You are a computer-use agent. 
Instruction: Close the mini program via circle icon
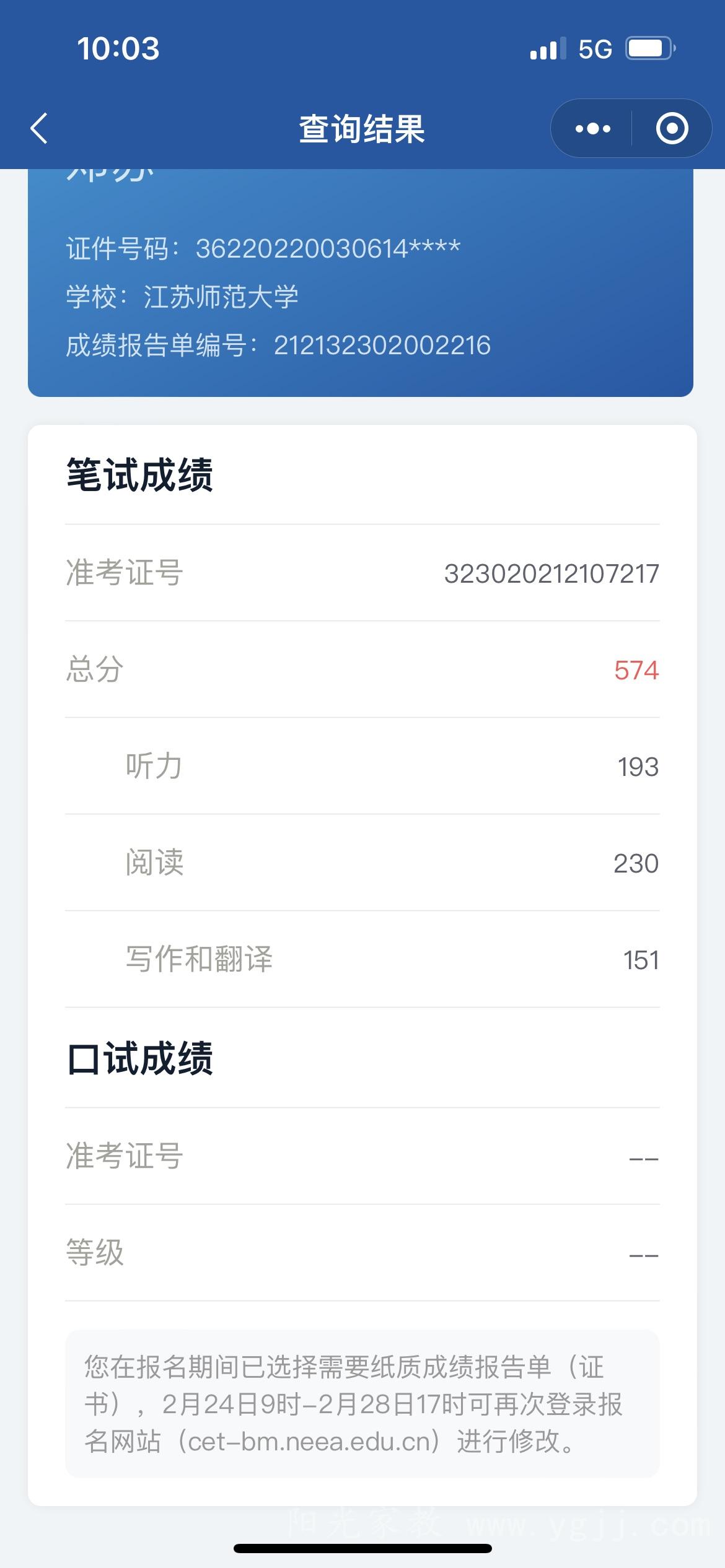(672, 129)
